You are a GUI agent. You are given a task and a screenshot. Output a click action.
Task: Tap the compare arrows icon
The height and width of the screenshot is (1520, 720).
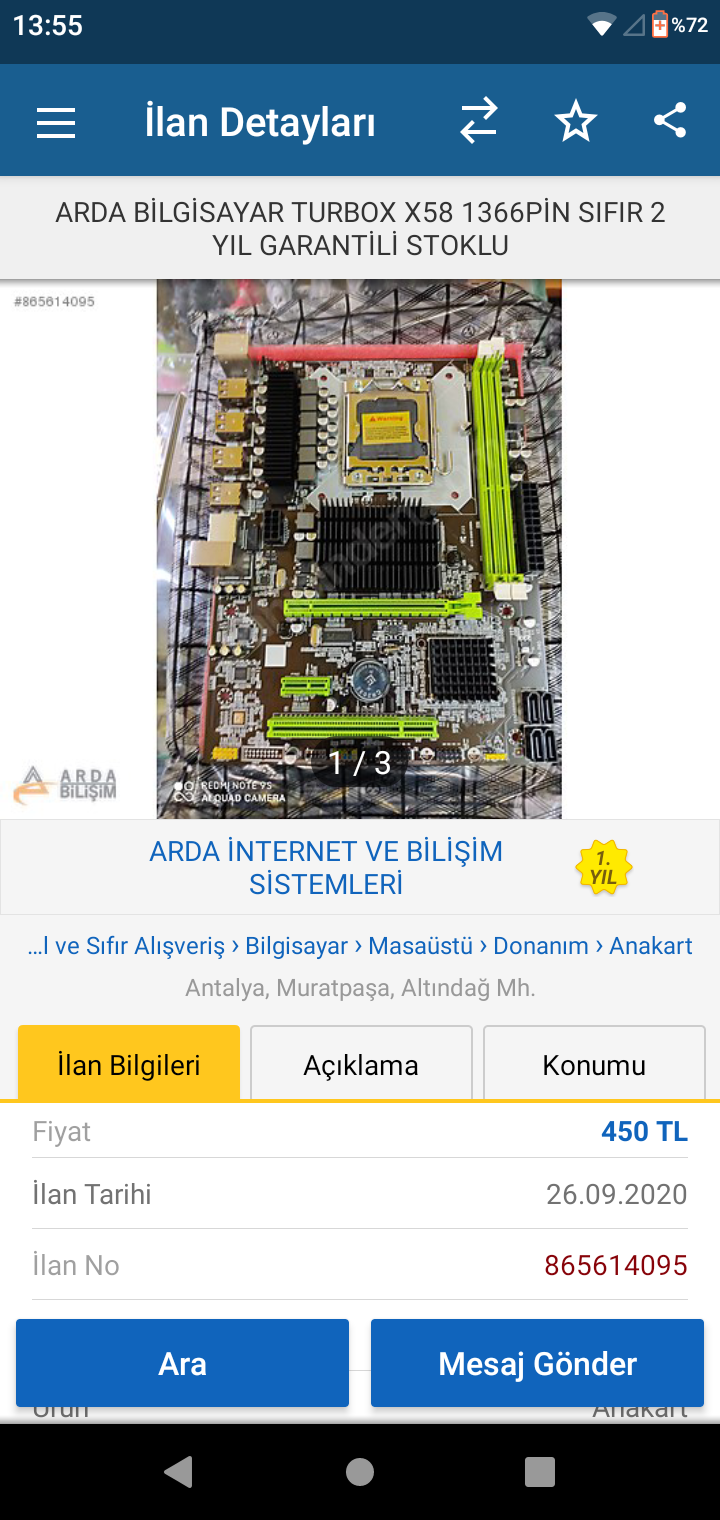coord(478,122)
